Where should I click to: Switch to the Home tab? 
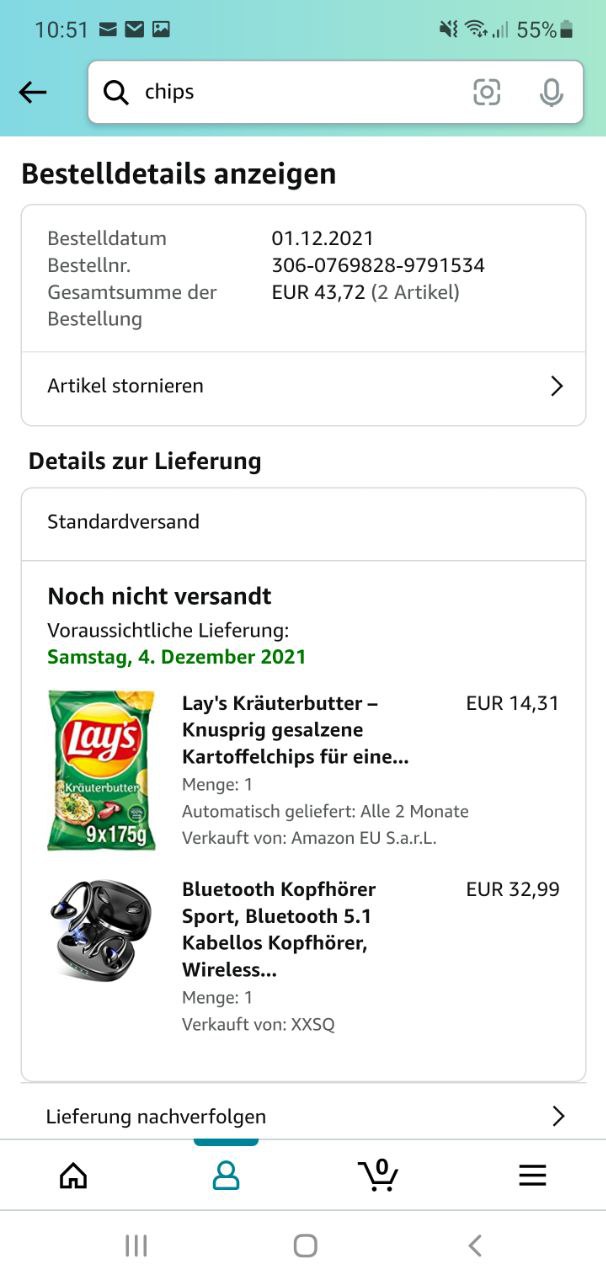point(74,1175)
